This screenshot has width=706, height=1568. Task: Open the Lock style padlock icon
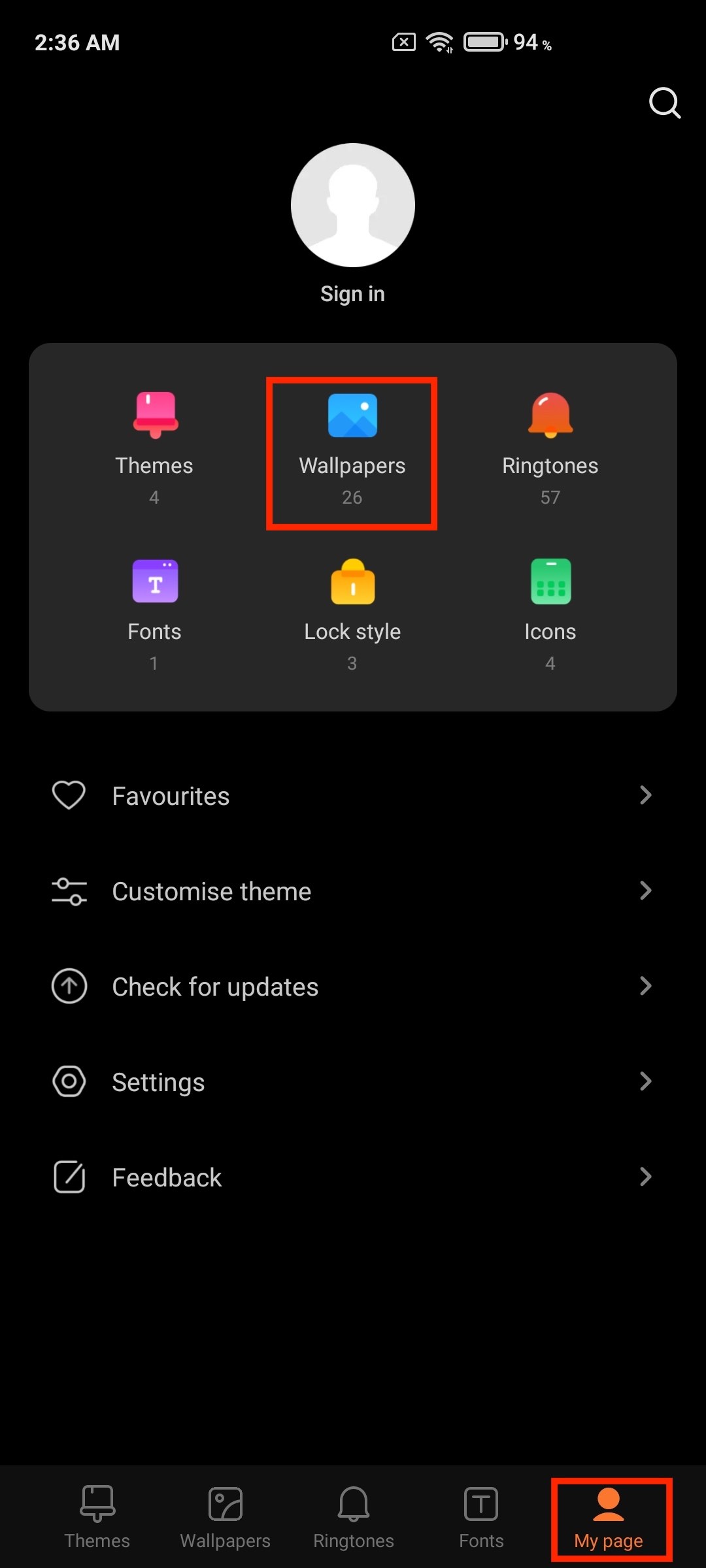[x=352, y=581]
